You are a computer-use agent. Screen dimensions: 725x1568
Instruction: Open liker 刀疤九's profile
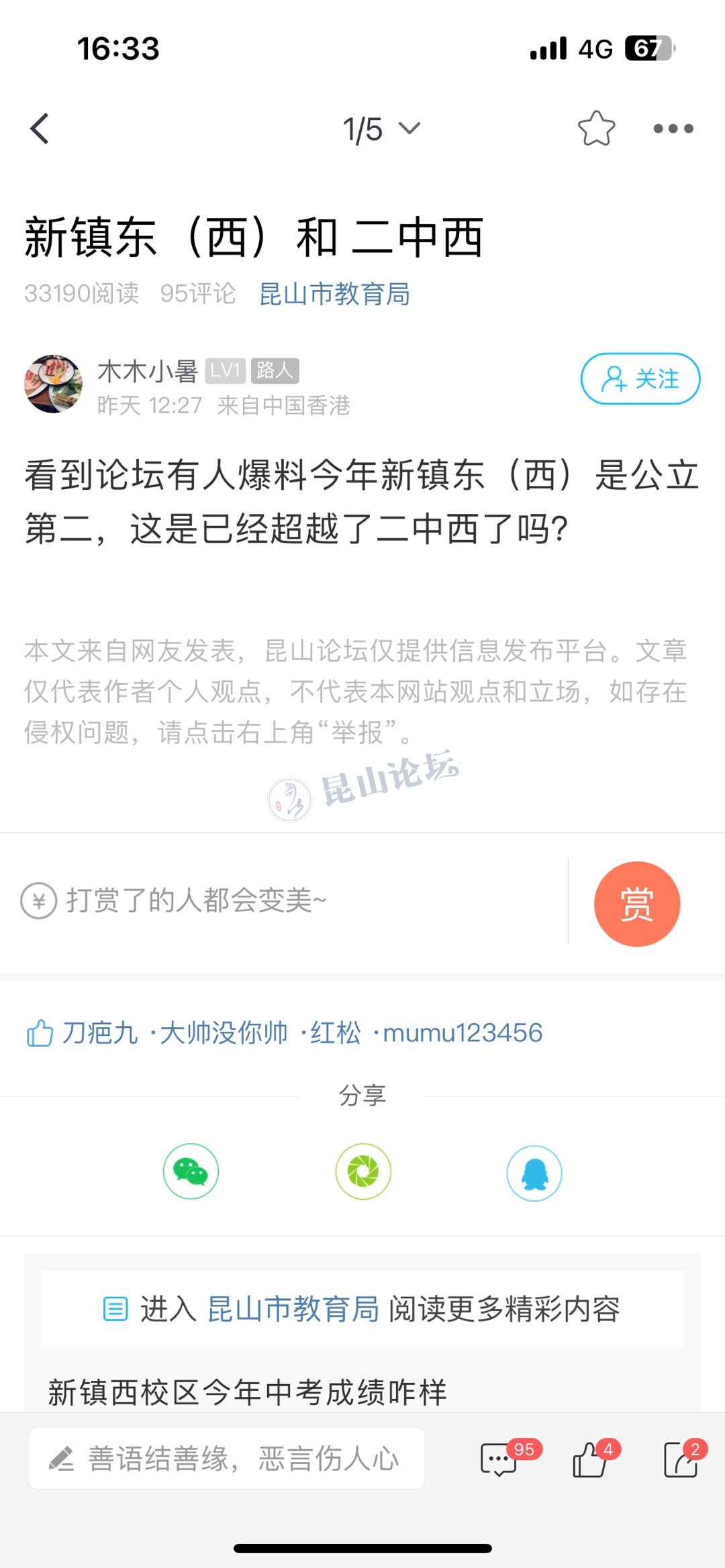[x=99, y=1033]
